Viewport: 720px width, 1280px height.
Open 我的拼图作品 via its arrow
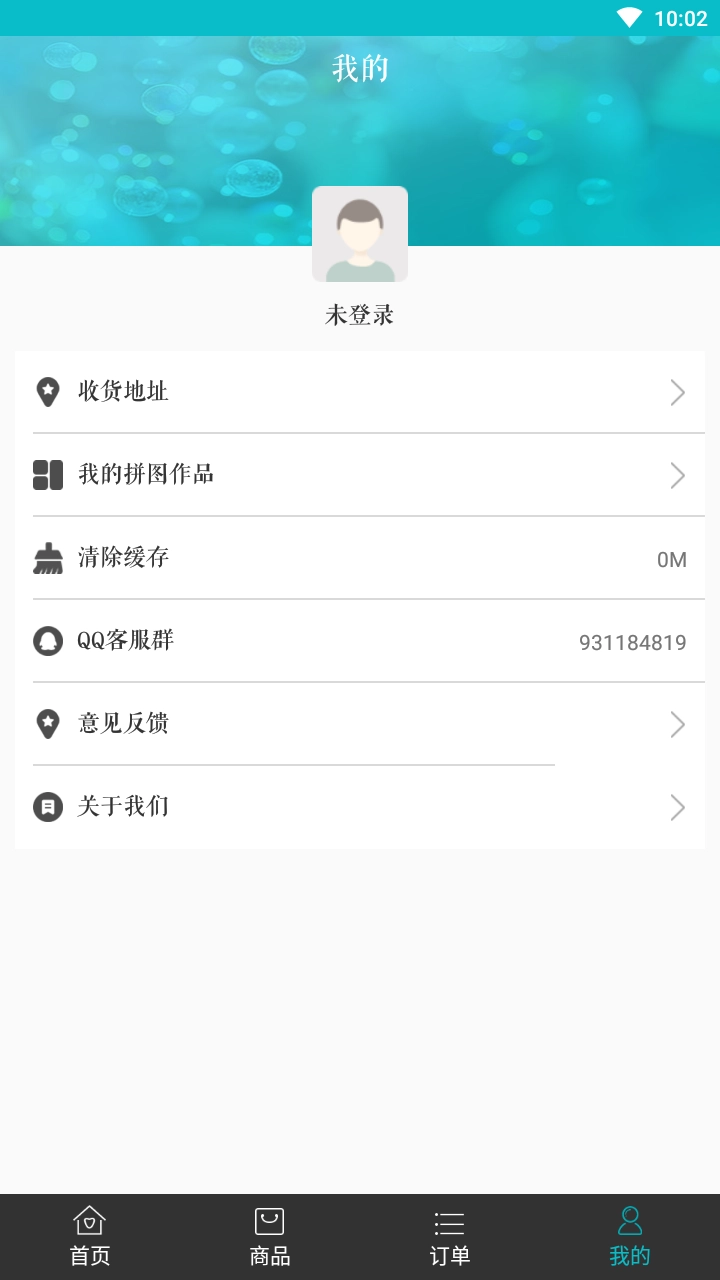pos(678,475)
